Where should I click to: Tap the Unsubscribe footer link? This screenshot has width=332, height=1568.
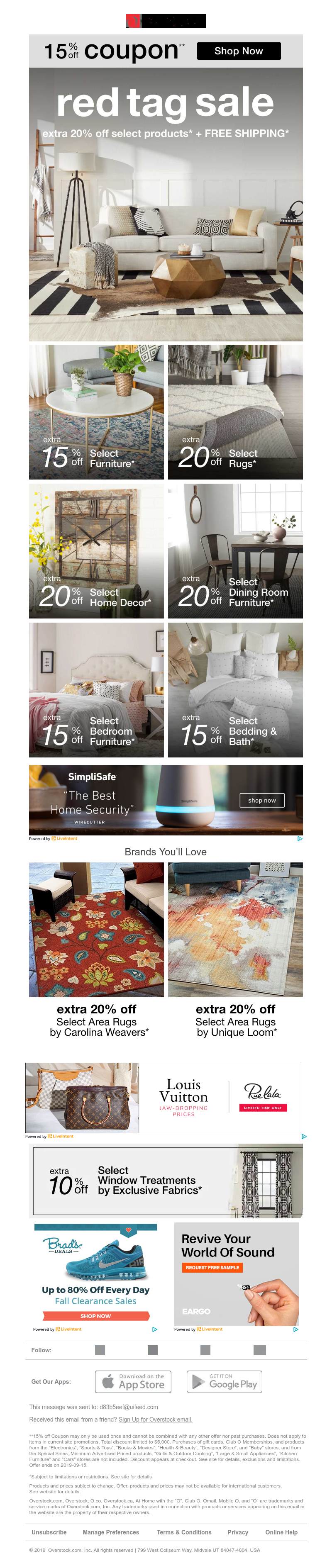(49, 1532)
